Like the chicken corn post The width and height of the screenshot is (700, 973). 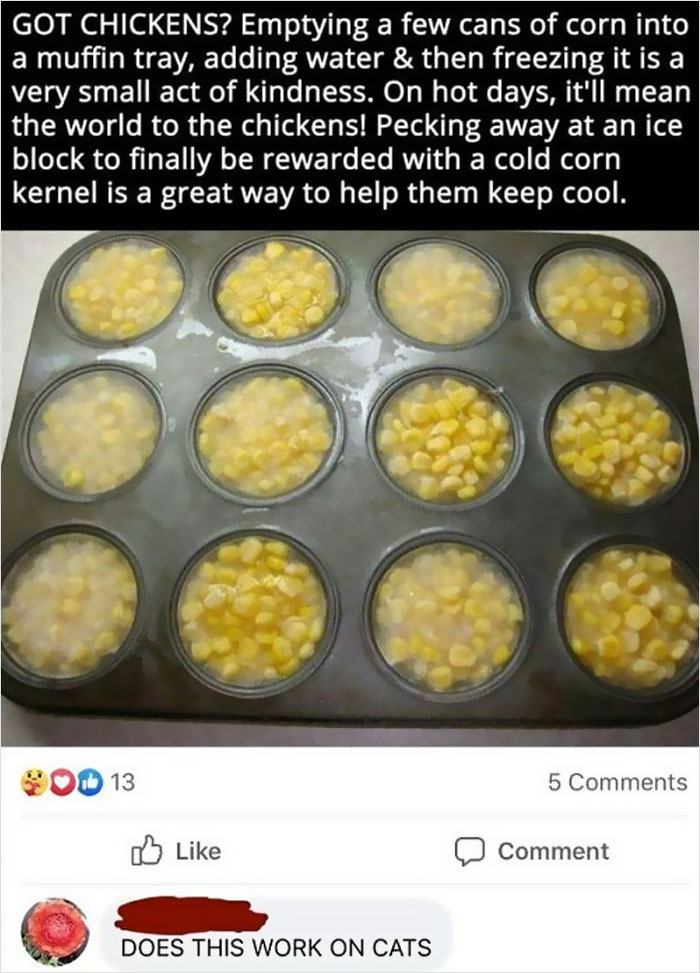[176, 851]
